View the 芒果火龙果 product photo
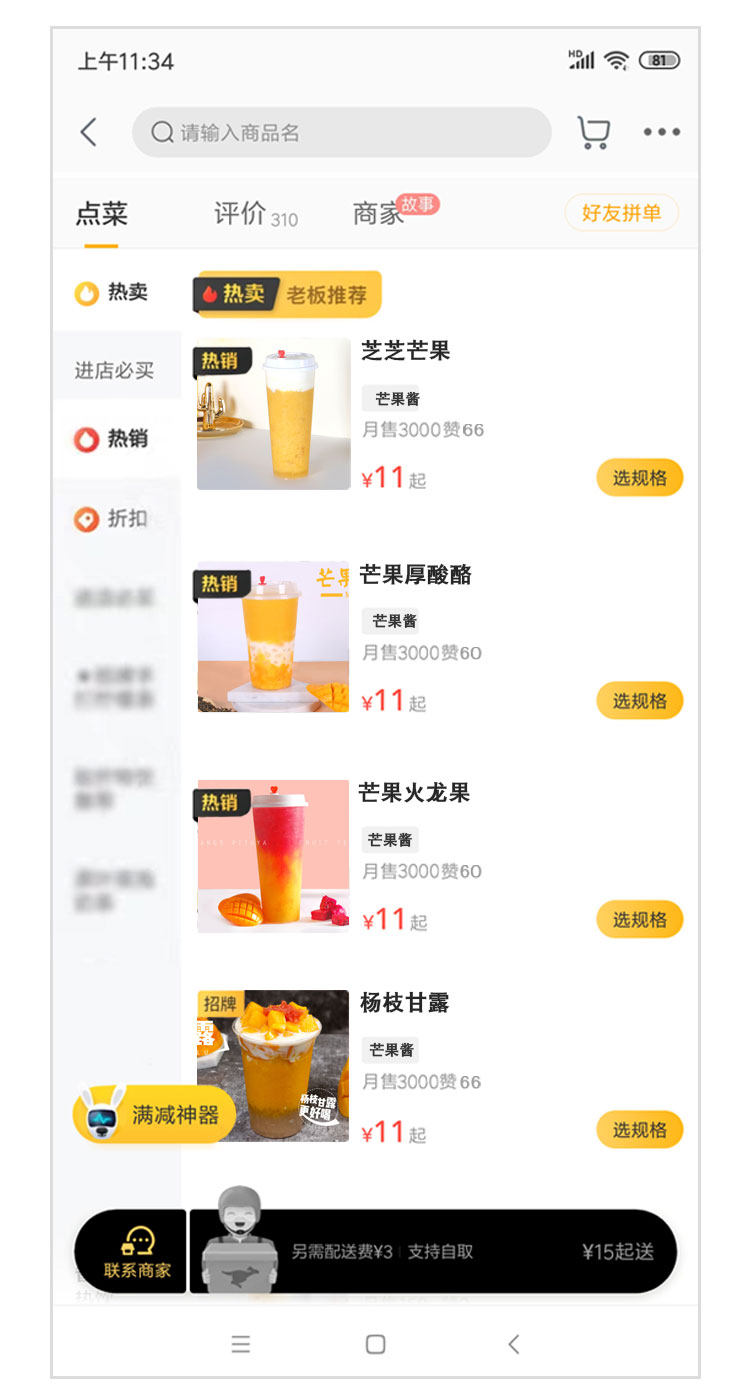 (x=273, y=856)
